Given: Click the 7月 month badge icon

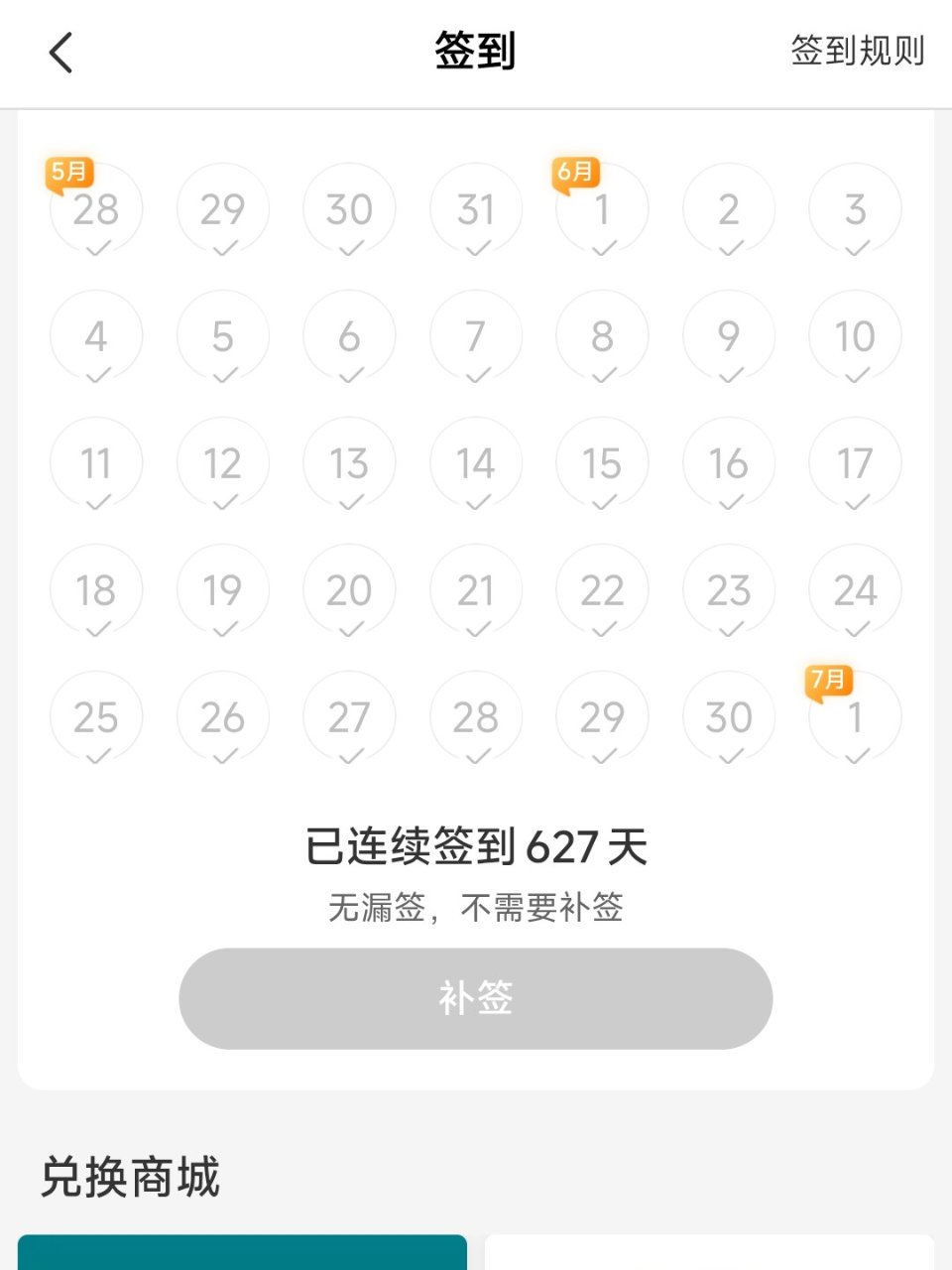Looking at the screenshot, I should pos(828,680).
